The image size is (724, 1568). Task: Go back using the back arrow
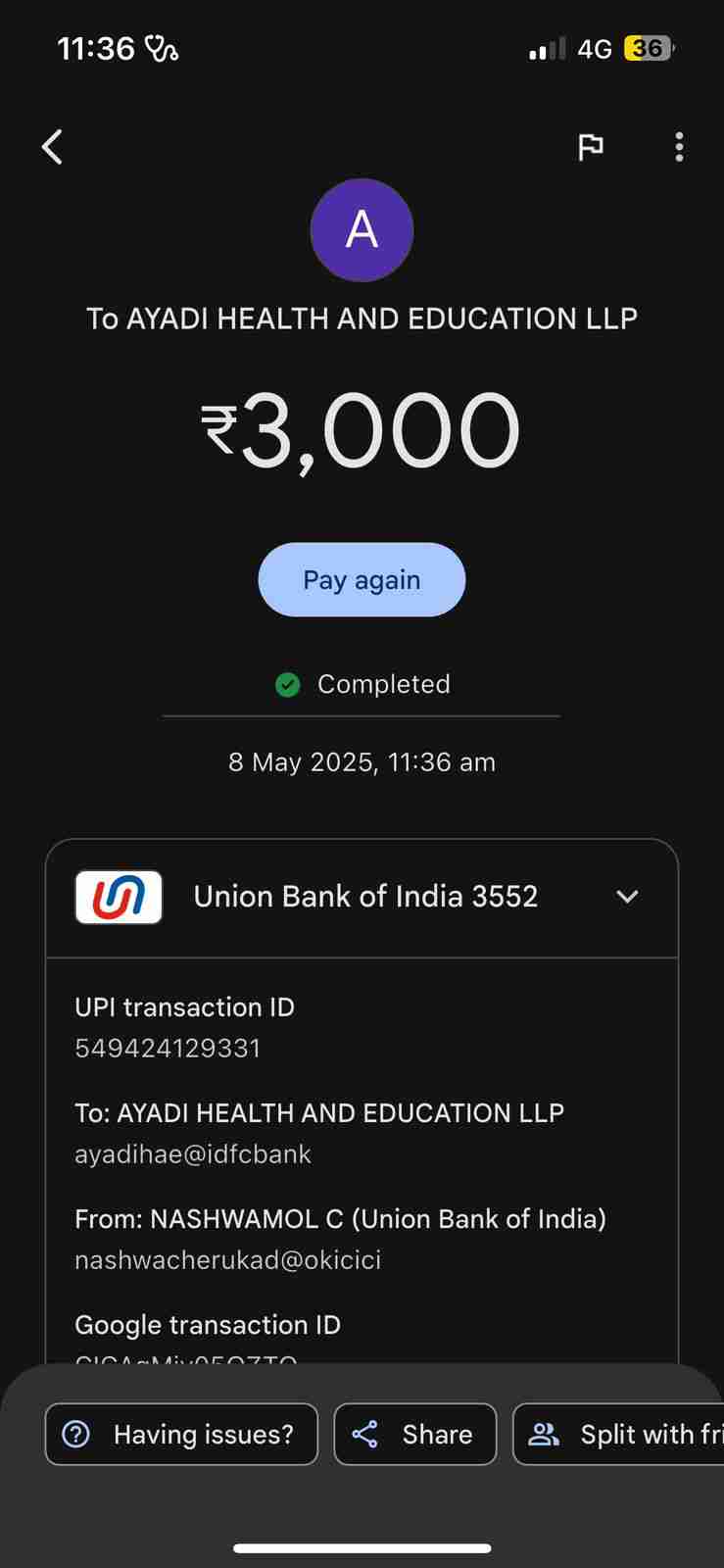point(53,148)
